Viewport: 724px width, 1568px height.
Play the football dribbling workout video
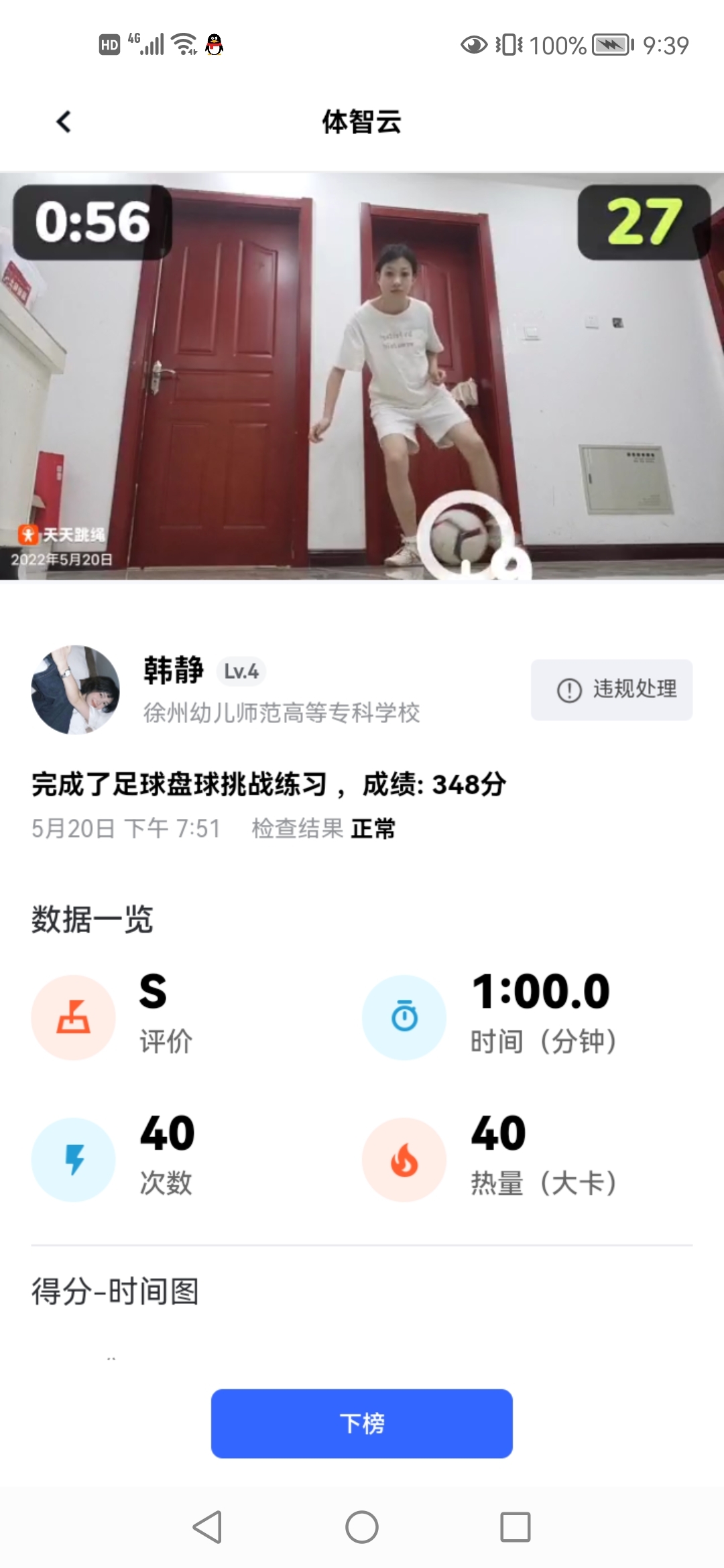click(x=362, y=377)
